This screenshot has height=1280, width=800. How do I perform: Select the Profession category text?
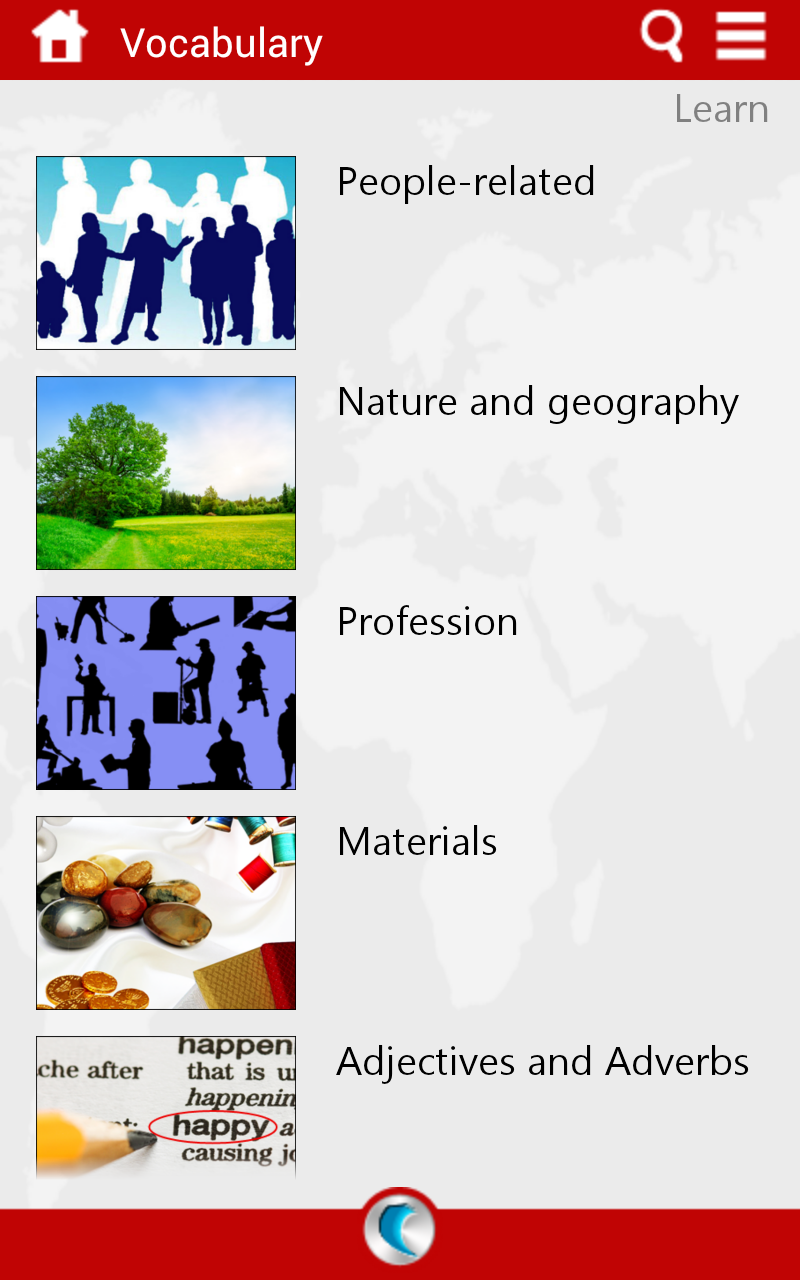(x=428, y=622)
